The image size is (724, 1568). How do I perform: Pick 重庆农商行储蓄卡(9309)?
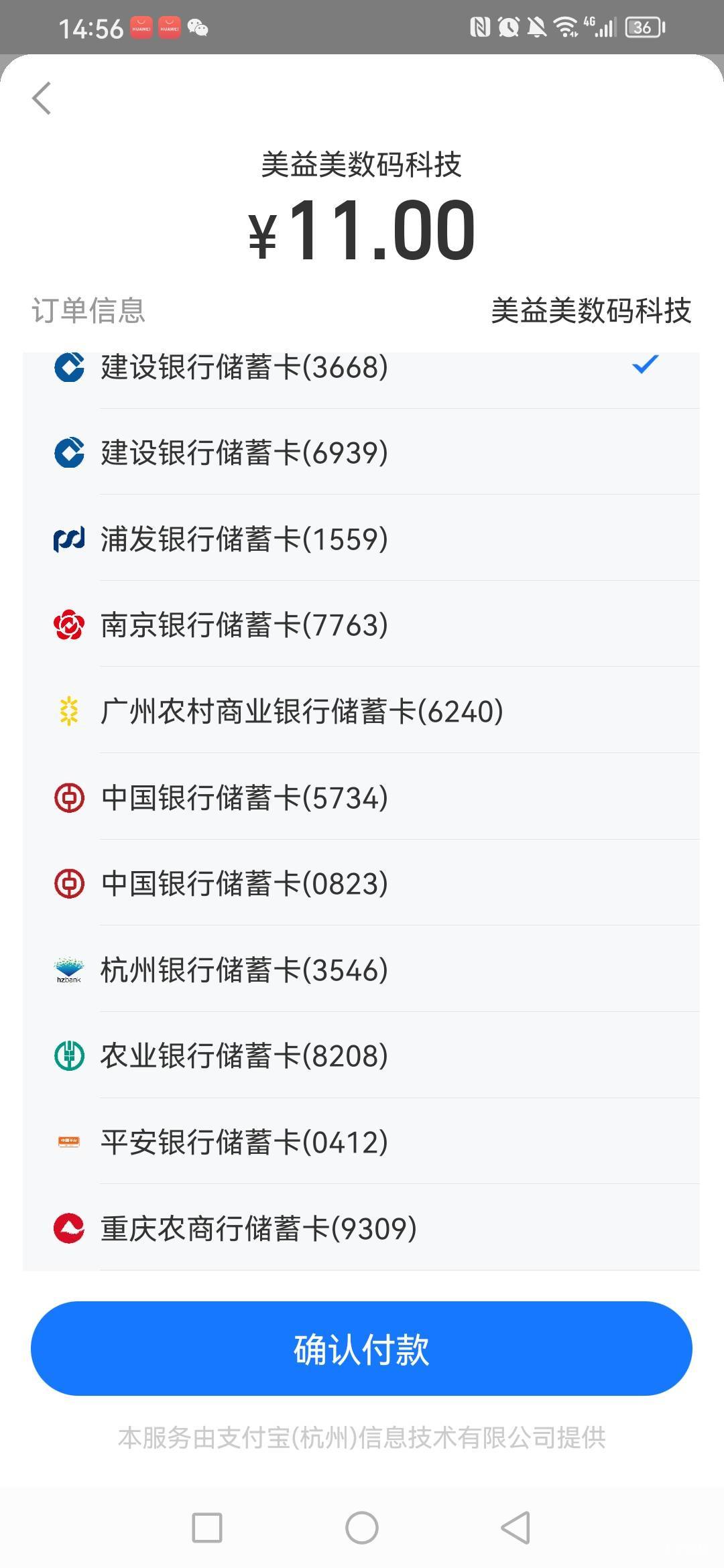point(361,1228)
